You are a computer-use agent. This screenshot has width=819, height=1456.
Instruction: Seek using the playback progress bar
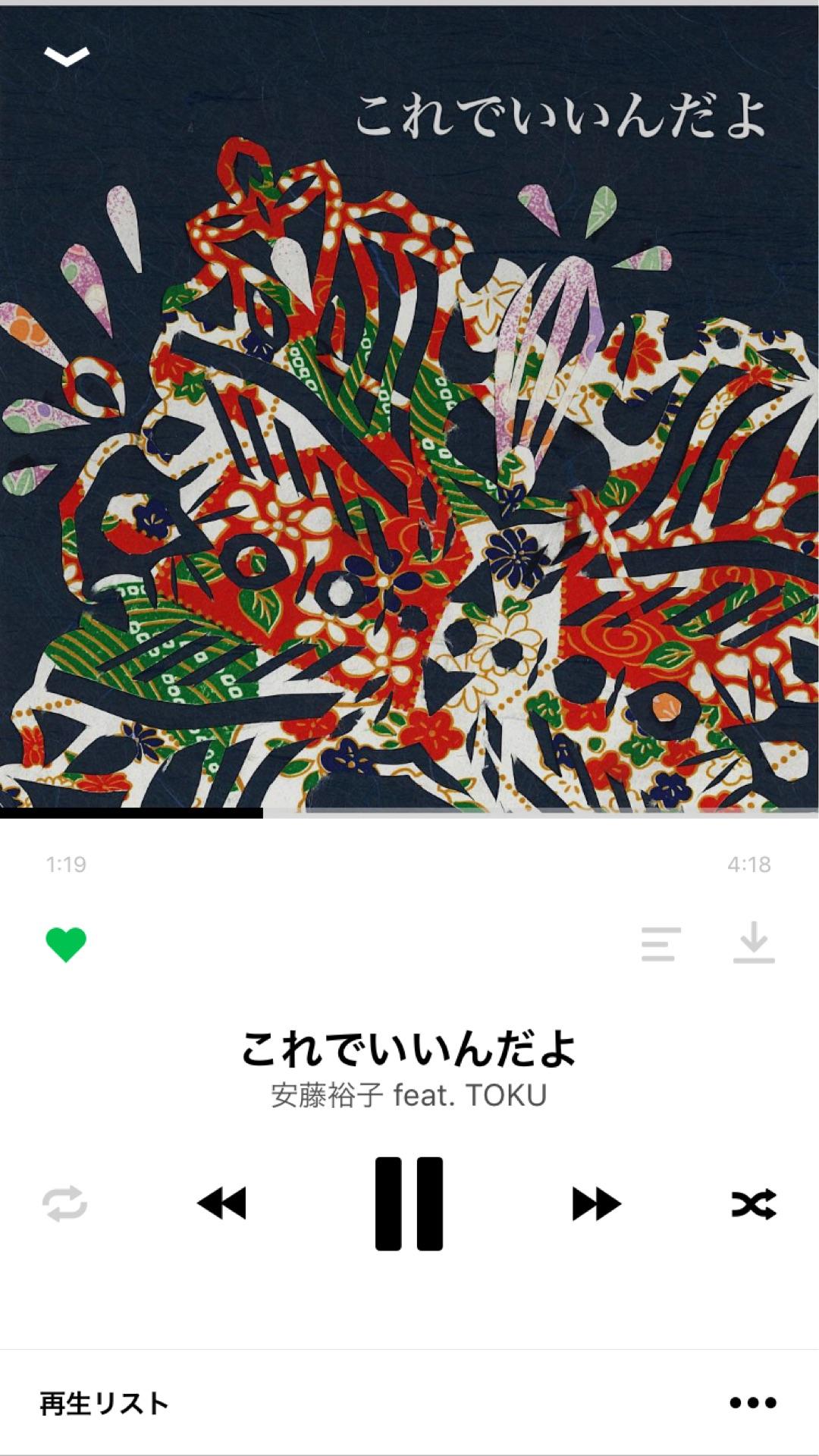[409, 816]
